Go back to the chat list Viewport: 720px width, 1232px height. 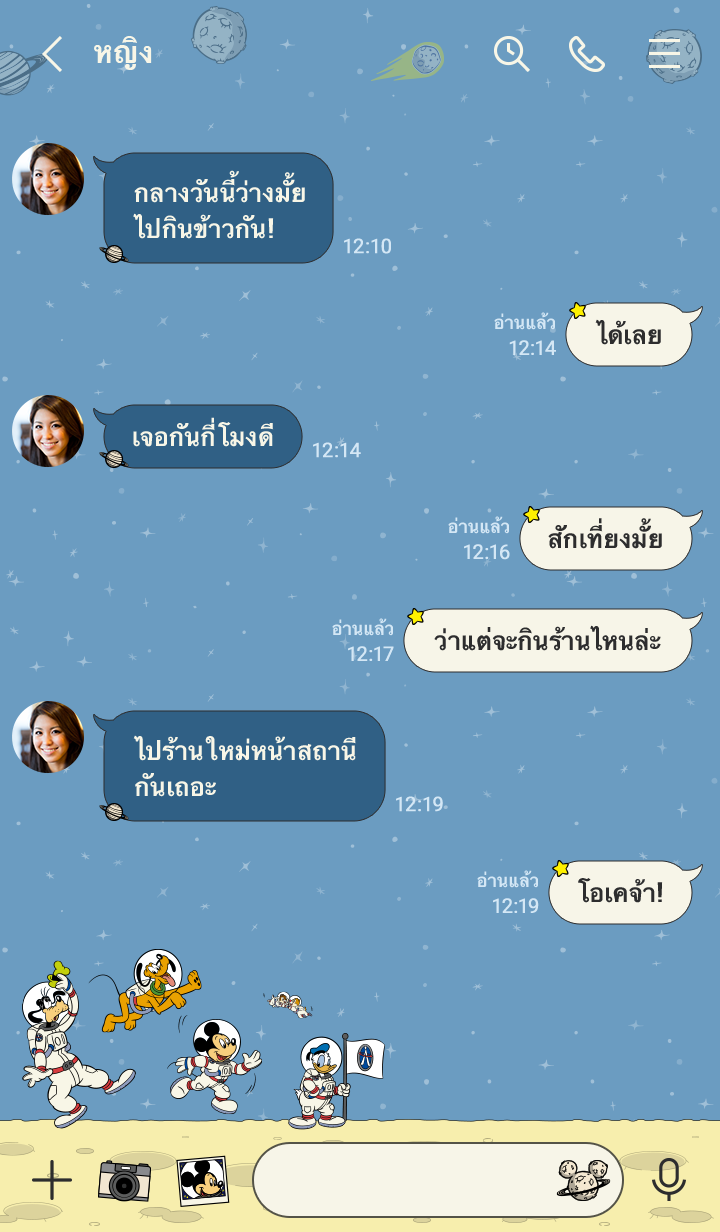[x=52, y=54]
